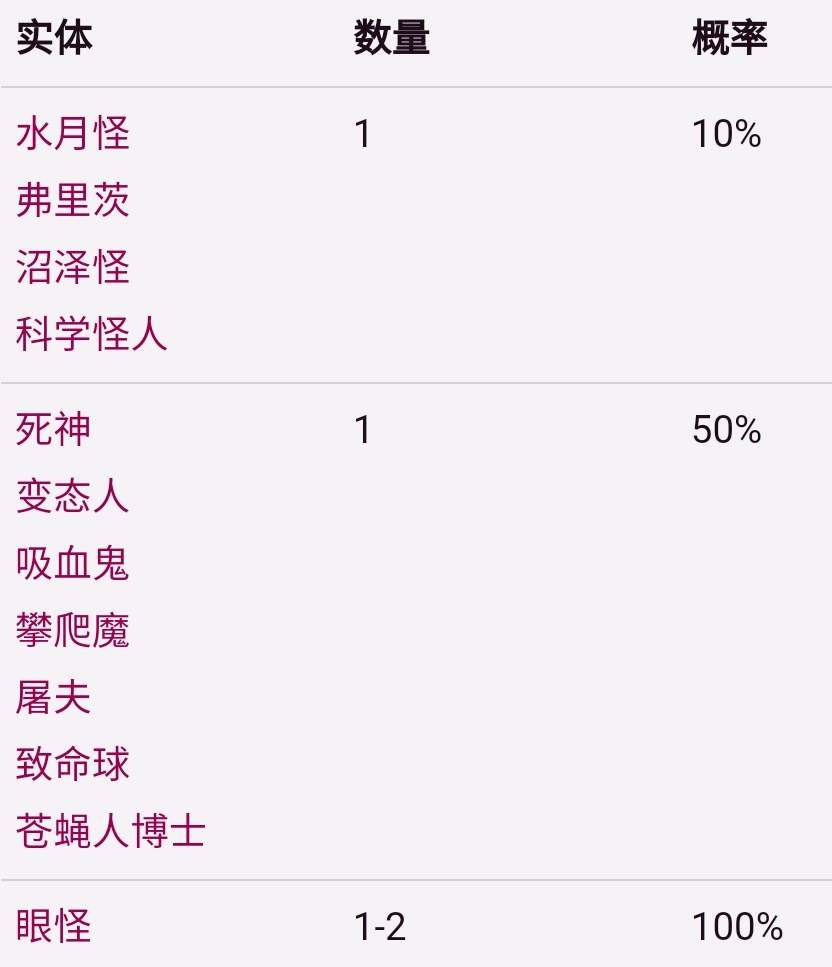Open the 水月怪 entity link

pos(73,133)
